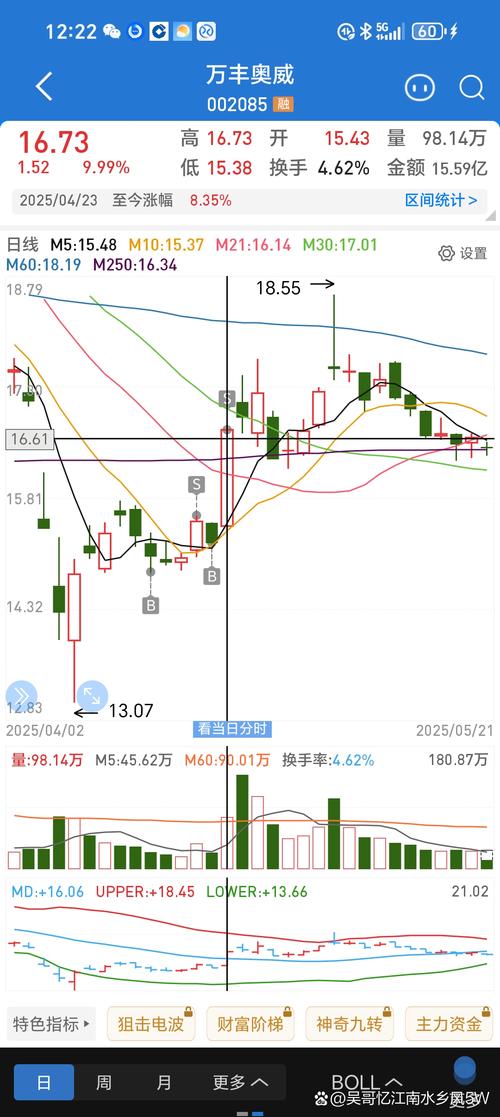The width and height of the screenshot is (500, 1117).
Task: Open chart 设置 settings
Action: point(464,253)
